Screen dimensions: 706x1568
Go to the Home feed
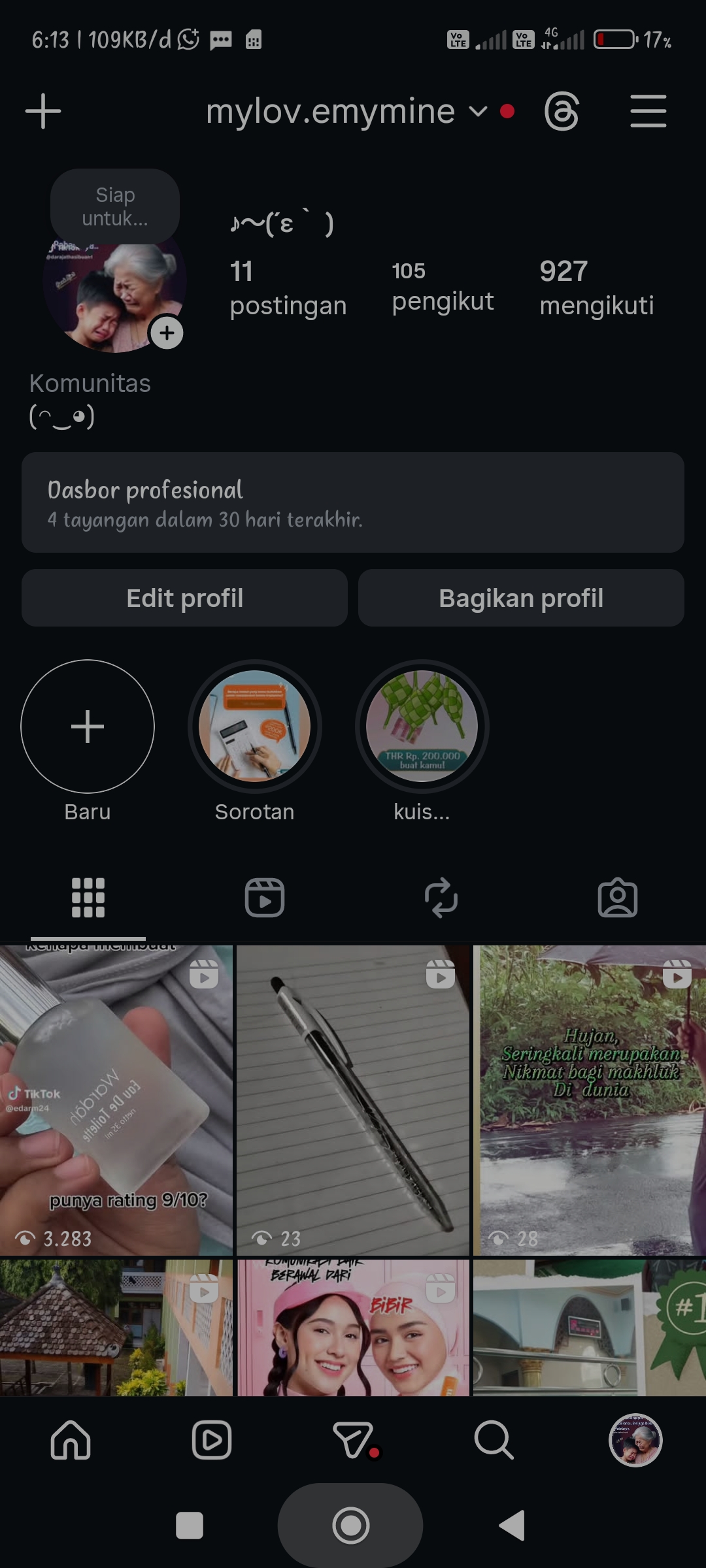pyautogui.click(x=71, y=1440)
